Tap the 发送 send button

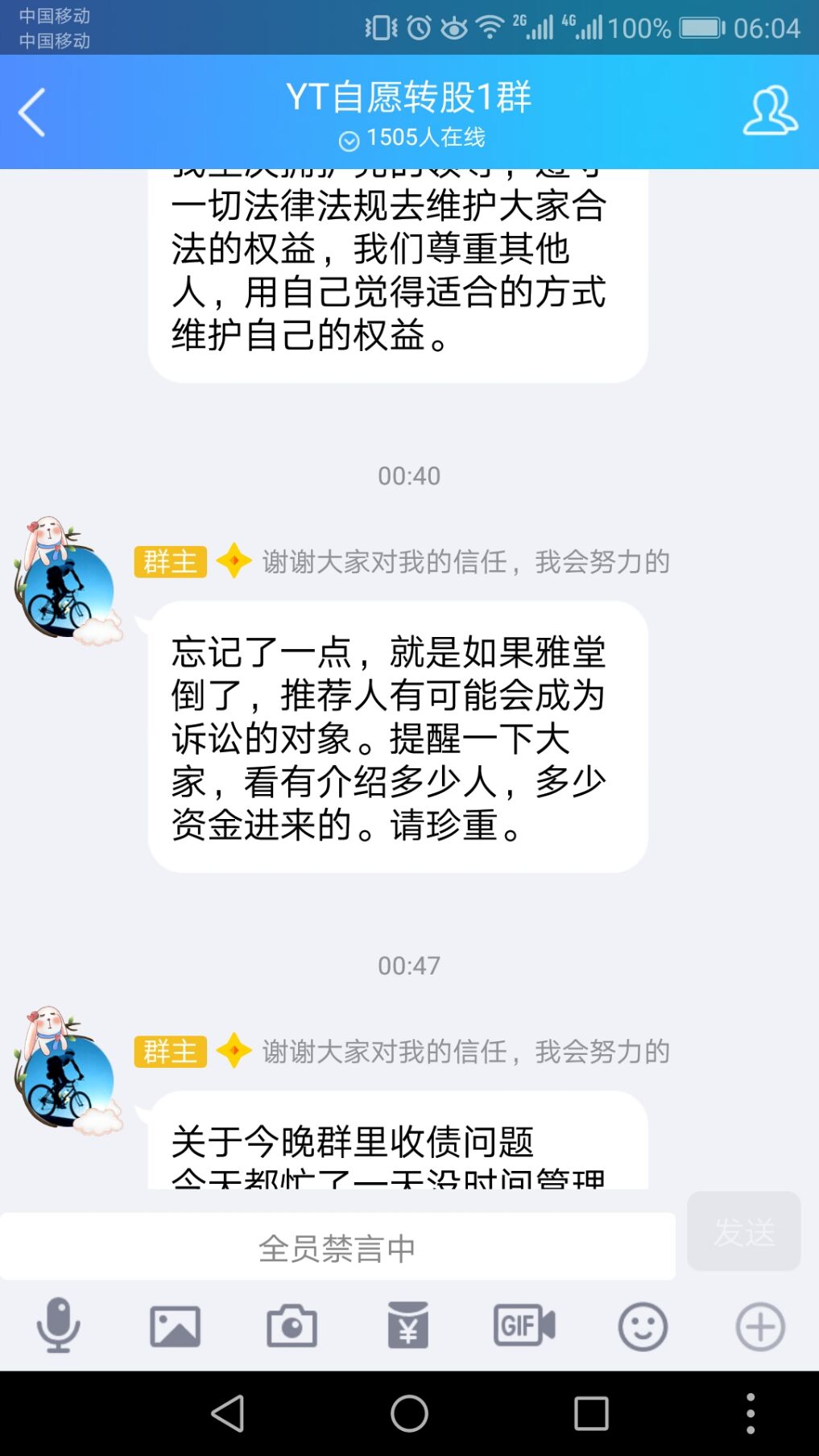tap(743, 1231)
